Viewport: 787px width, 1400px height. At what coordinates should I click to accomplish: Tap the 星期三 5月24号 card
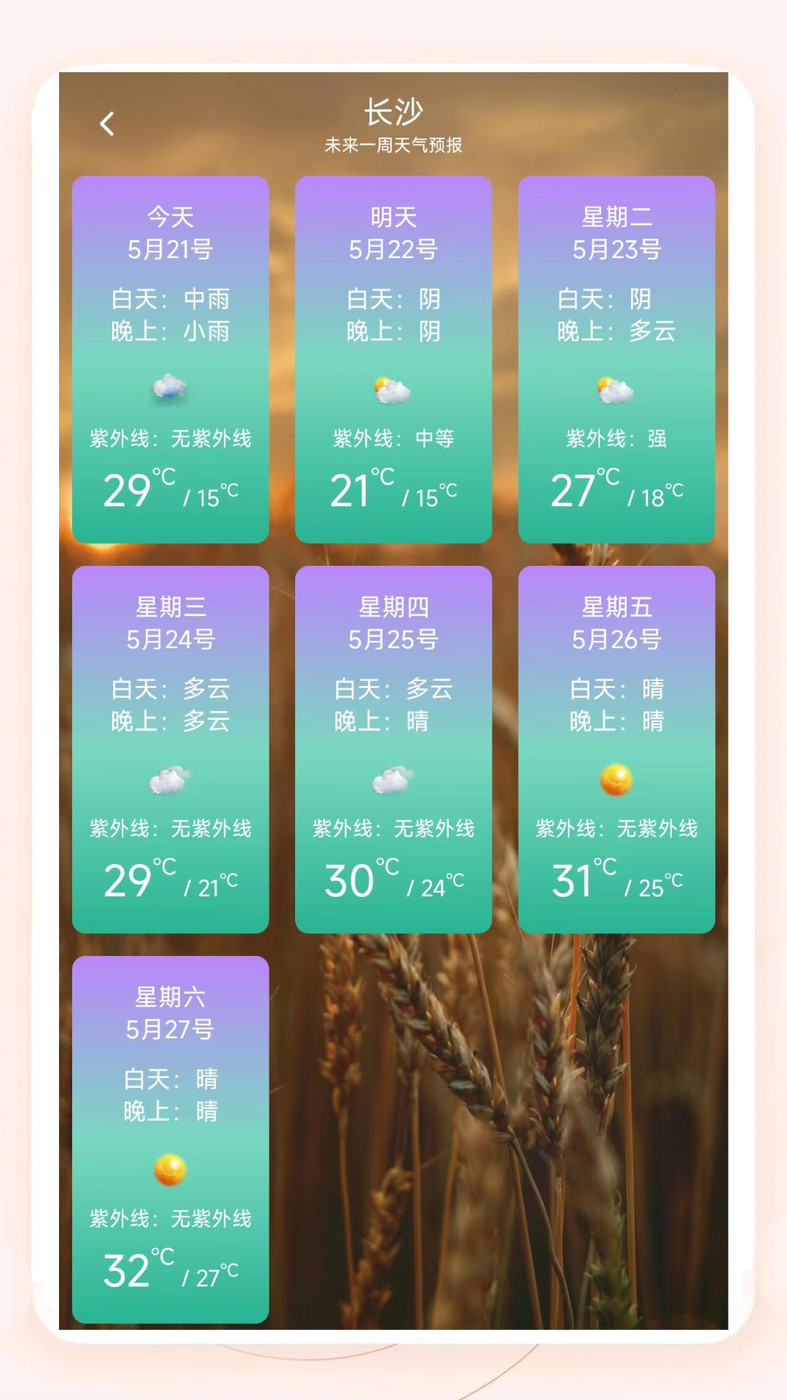click(170, 748)
